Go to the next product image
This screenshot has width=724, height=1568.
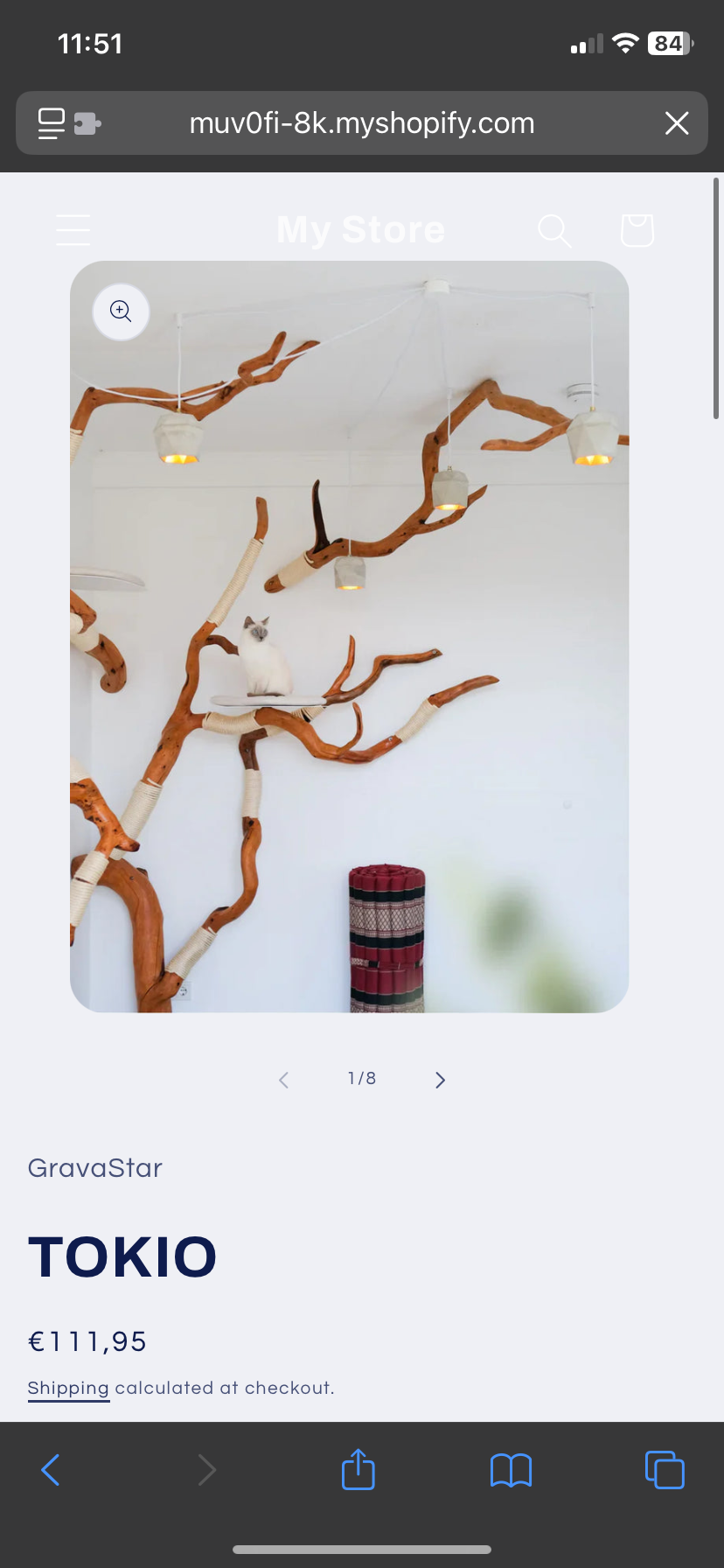[440, 1080]
